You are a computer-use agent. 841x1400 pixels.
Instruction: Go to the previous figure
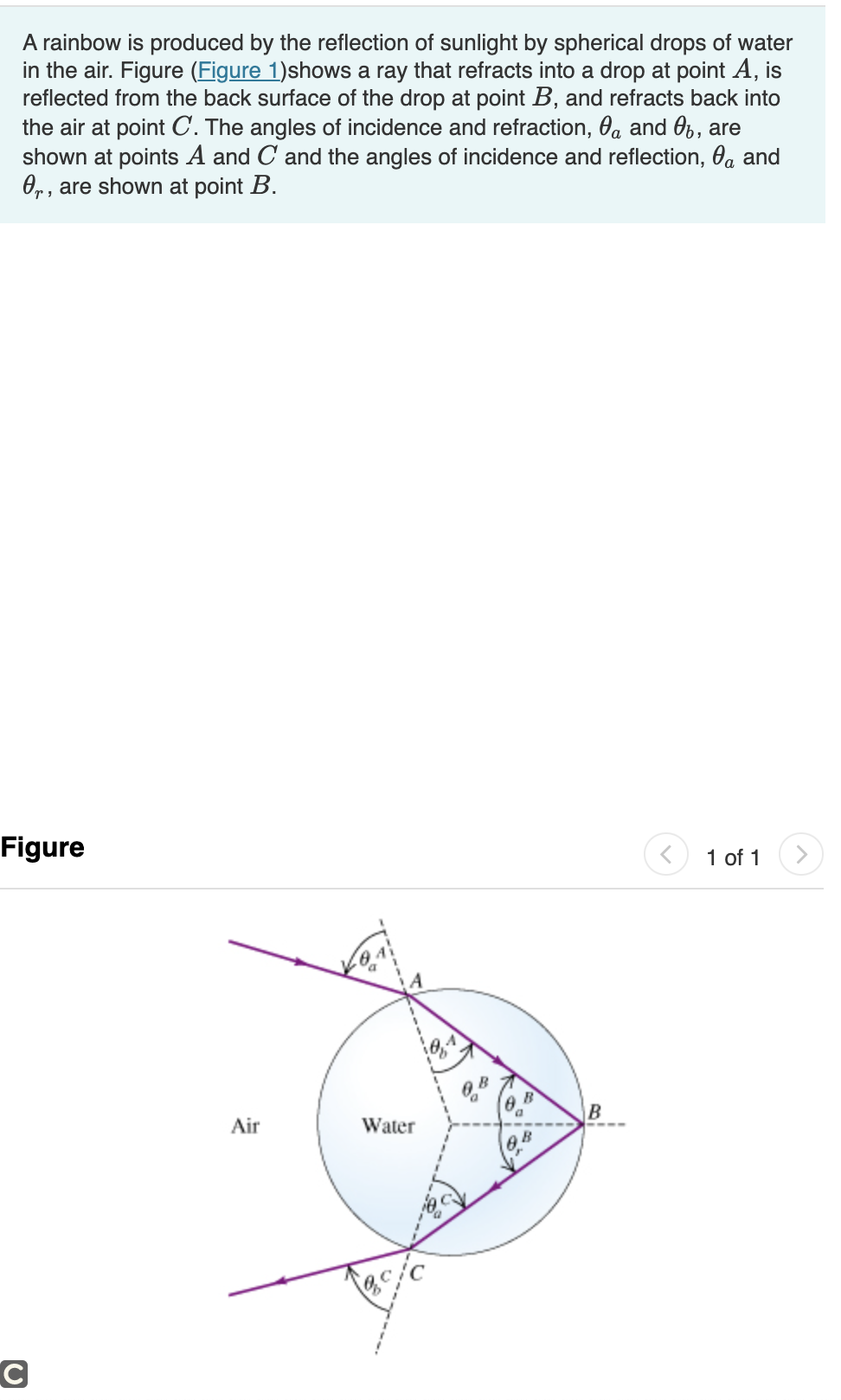click(x=665, y=855)
